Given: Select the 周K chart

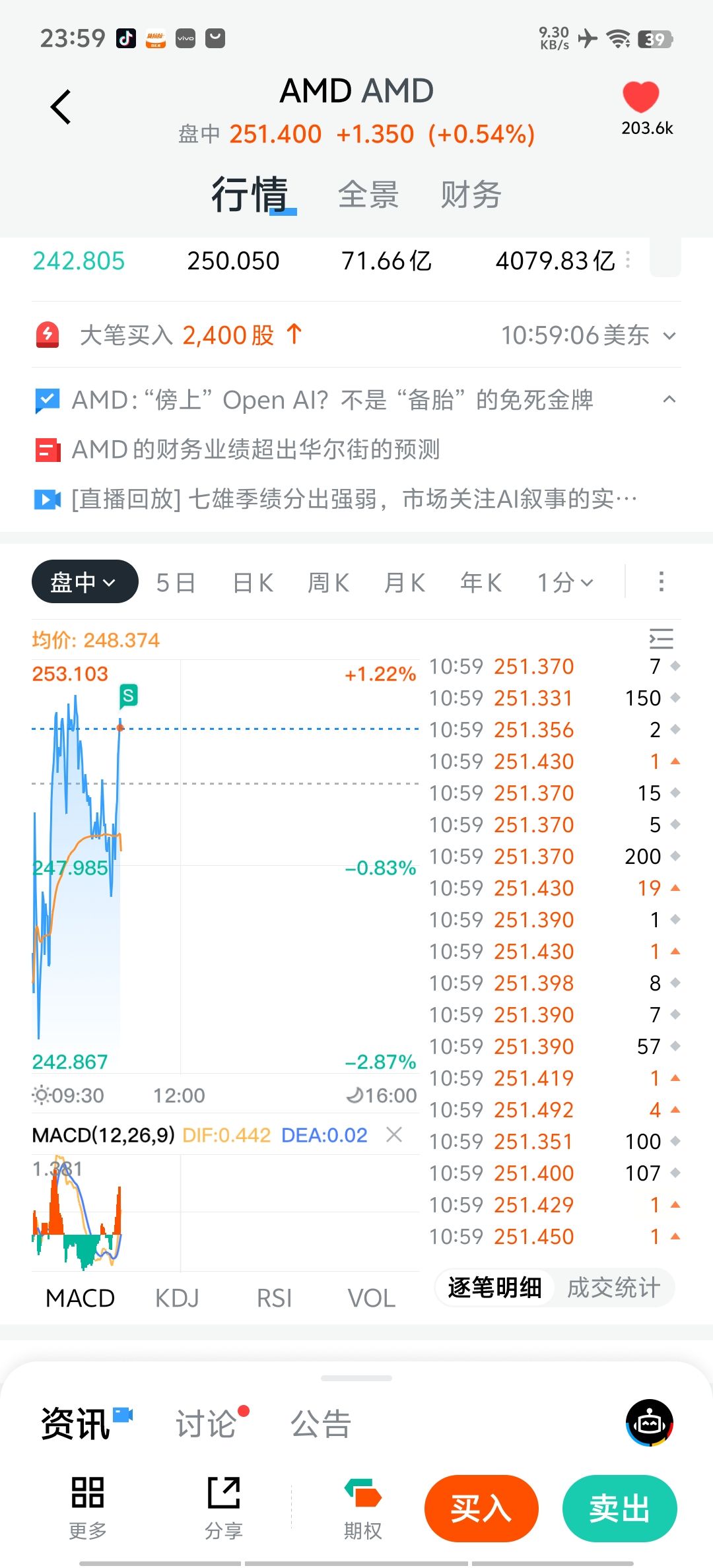Looking at the screenshot, I should (x=328, y=583).
